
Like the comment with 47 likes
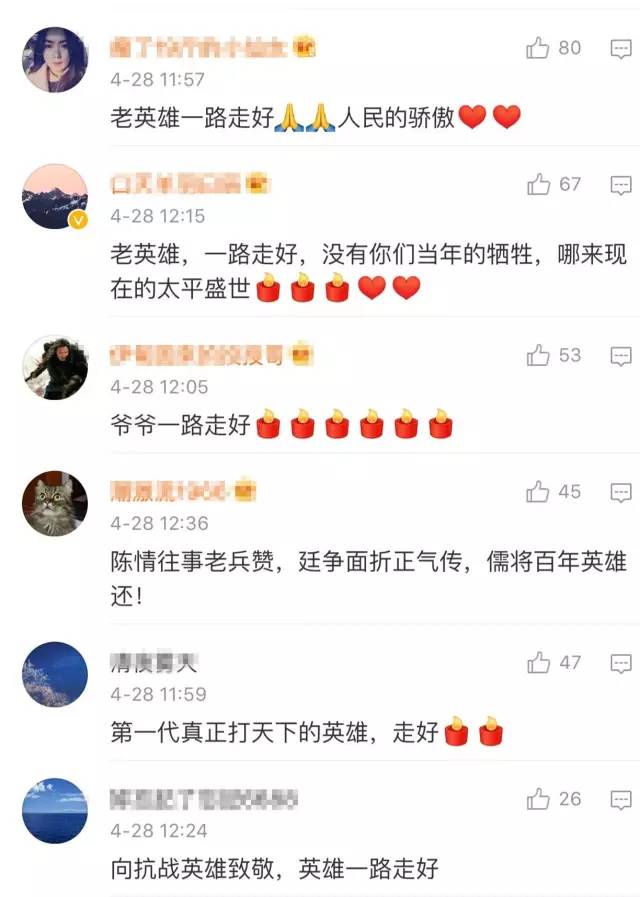point(539,662)
